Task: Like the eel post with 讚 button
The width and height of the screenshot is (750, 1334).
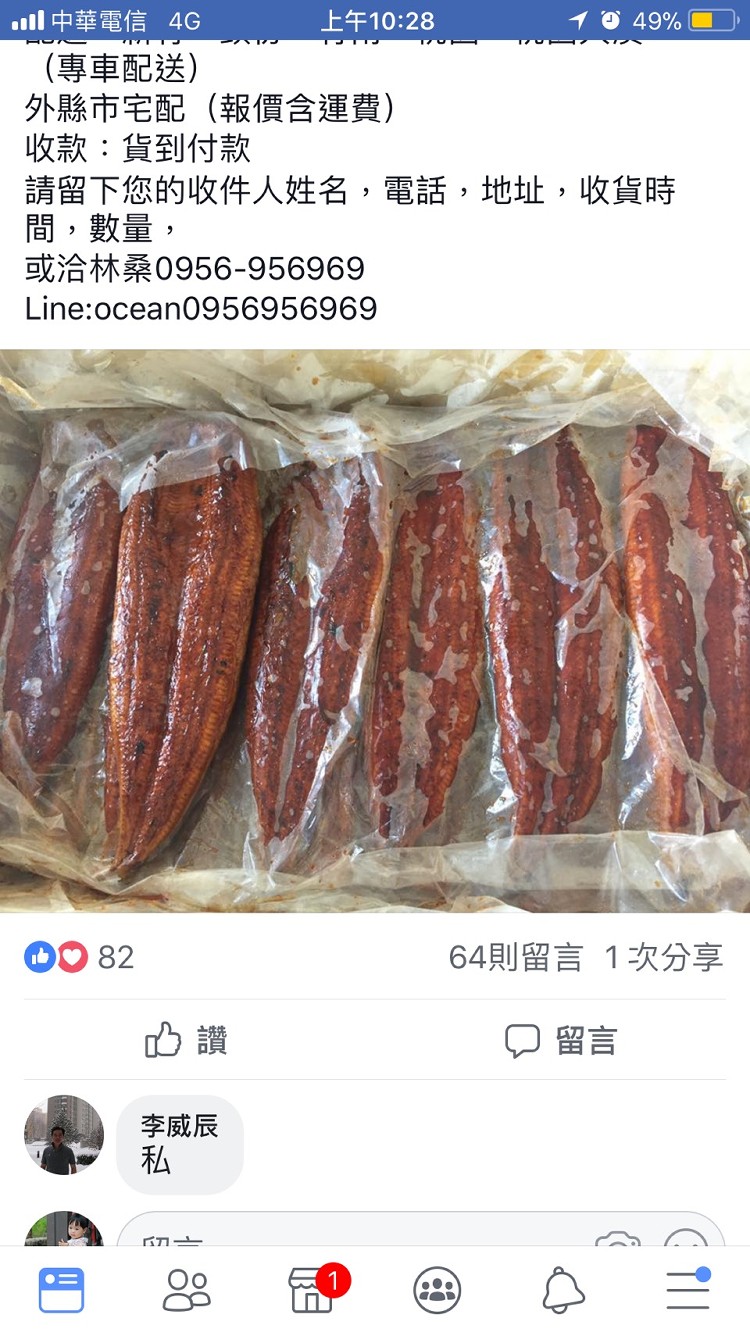Action: pos(187,1041)
